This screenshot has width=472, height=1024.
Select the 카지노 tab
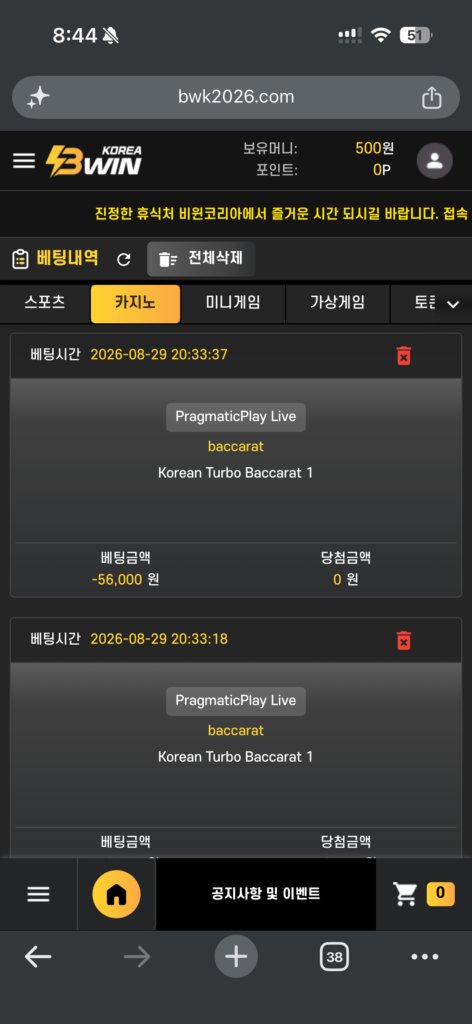pos(135,303)
